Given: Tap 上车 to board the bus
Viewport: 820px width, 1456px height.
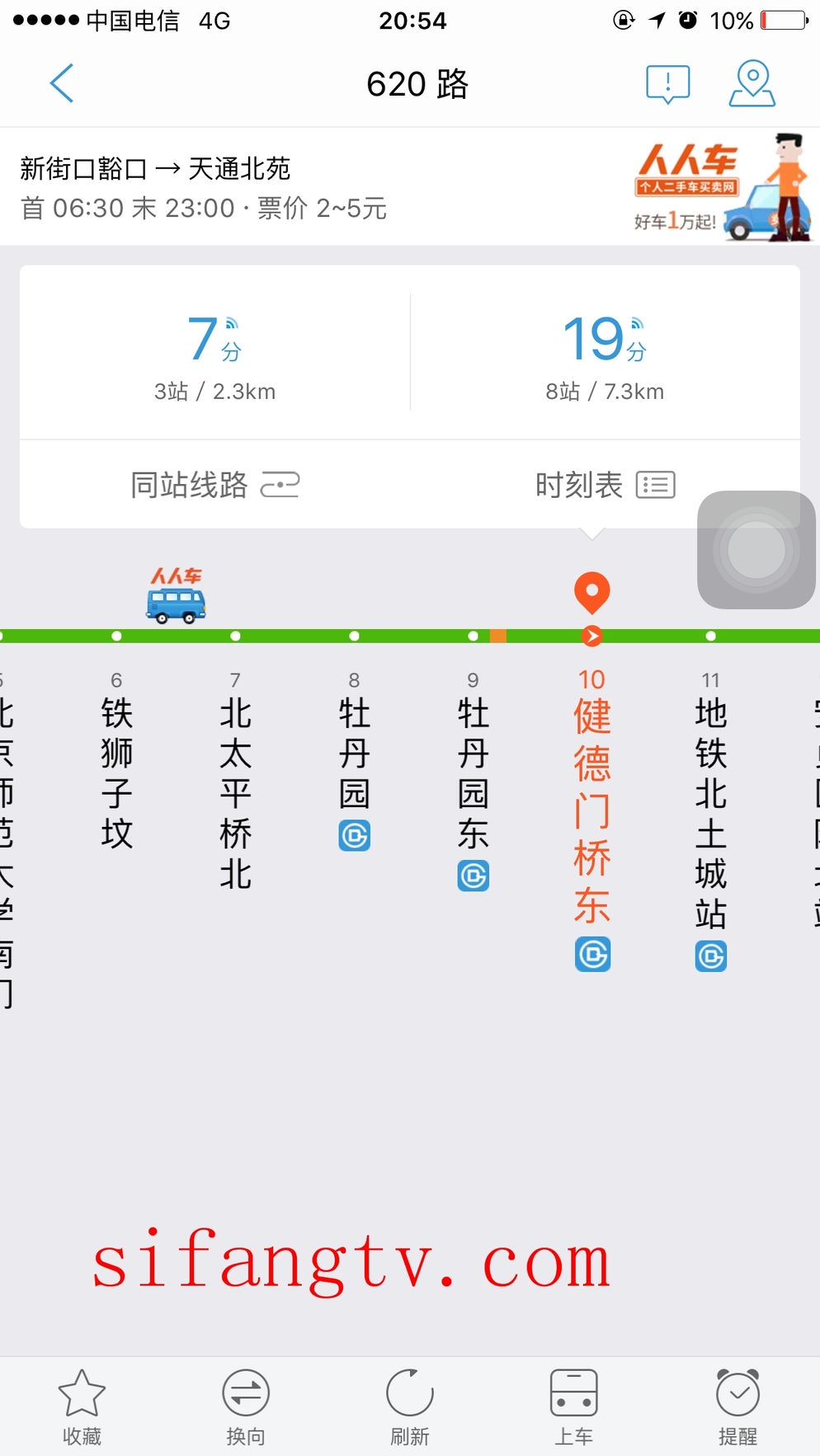Looking at the screenshot, I should tap(573, 1407).
